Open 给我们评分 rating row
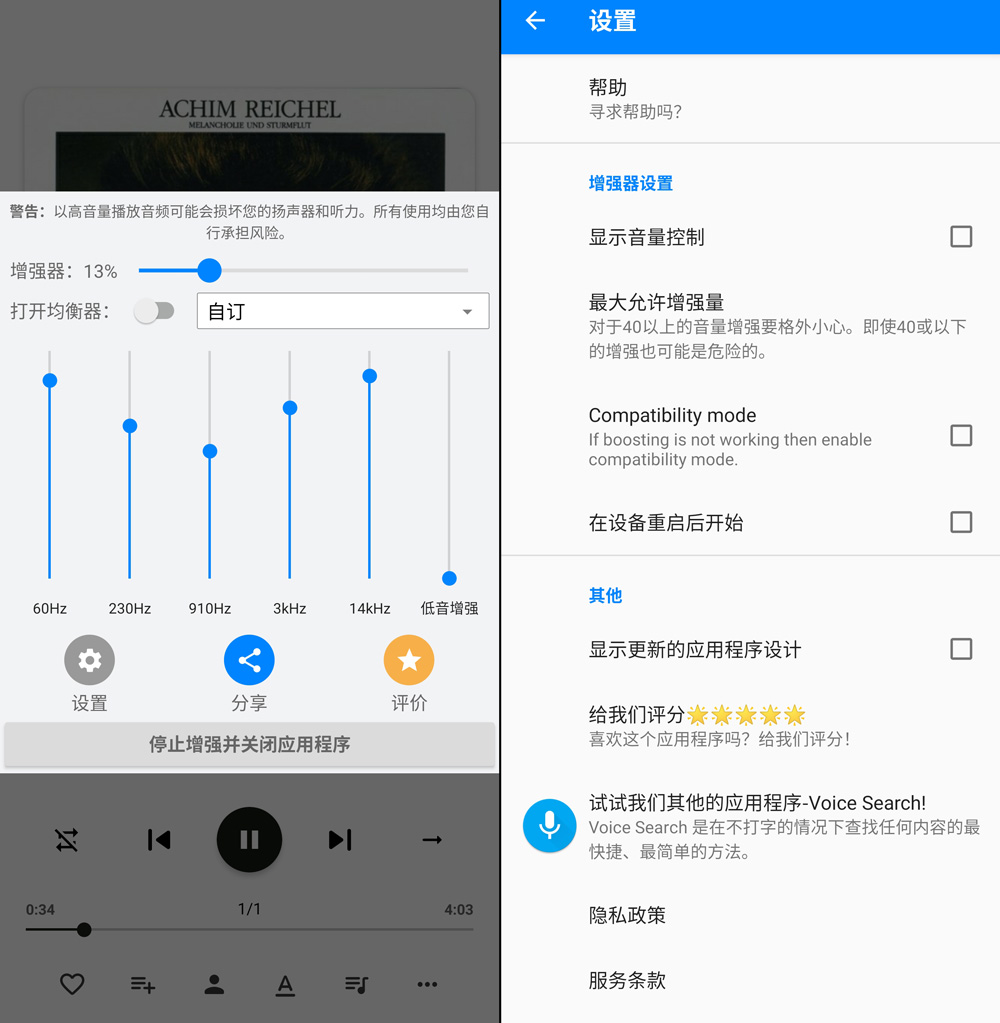This screenshot has height=1023, width=1000. 750,726
